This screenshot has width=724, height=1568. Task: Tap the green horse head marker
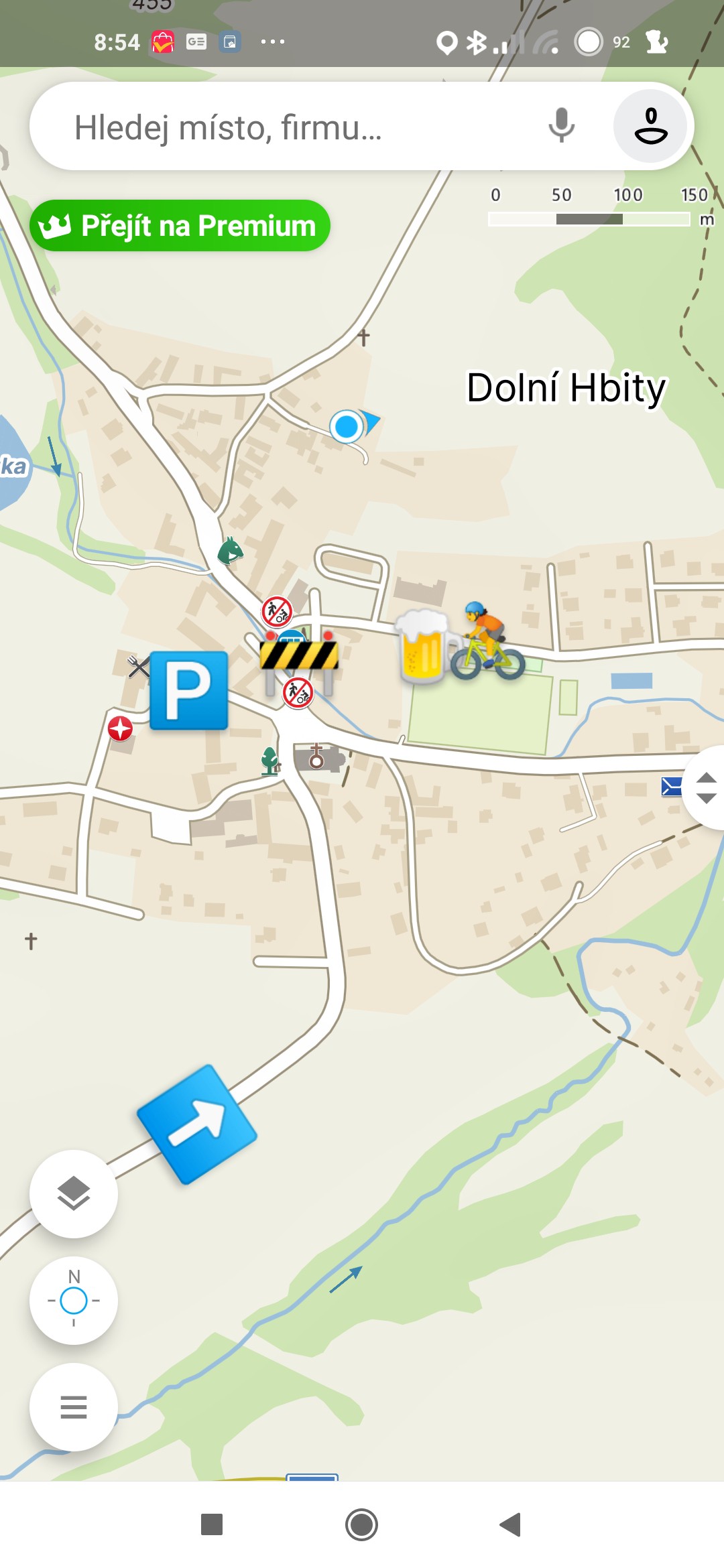pyautogui.click(x=230, y=551)
